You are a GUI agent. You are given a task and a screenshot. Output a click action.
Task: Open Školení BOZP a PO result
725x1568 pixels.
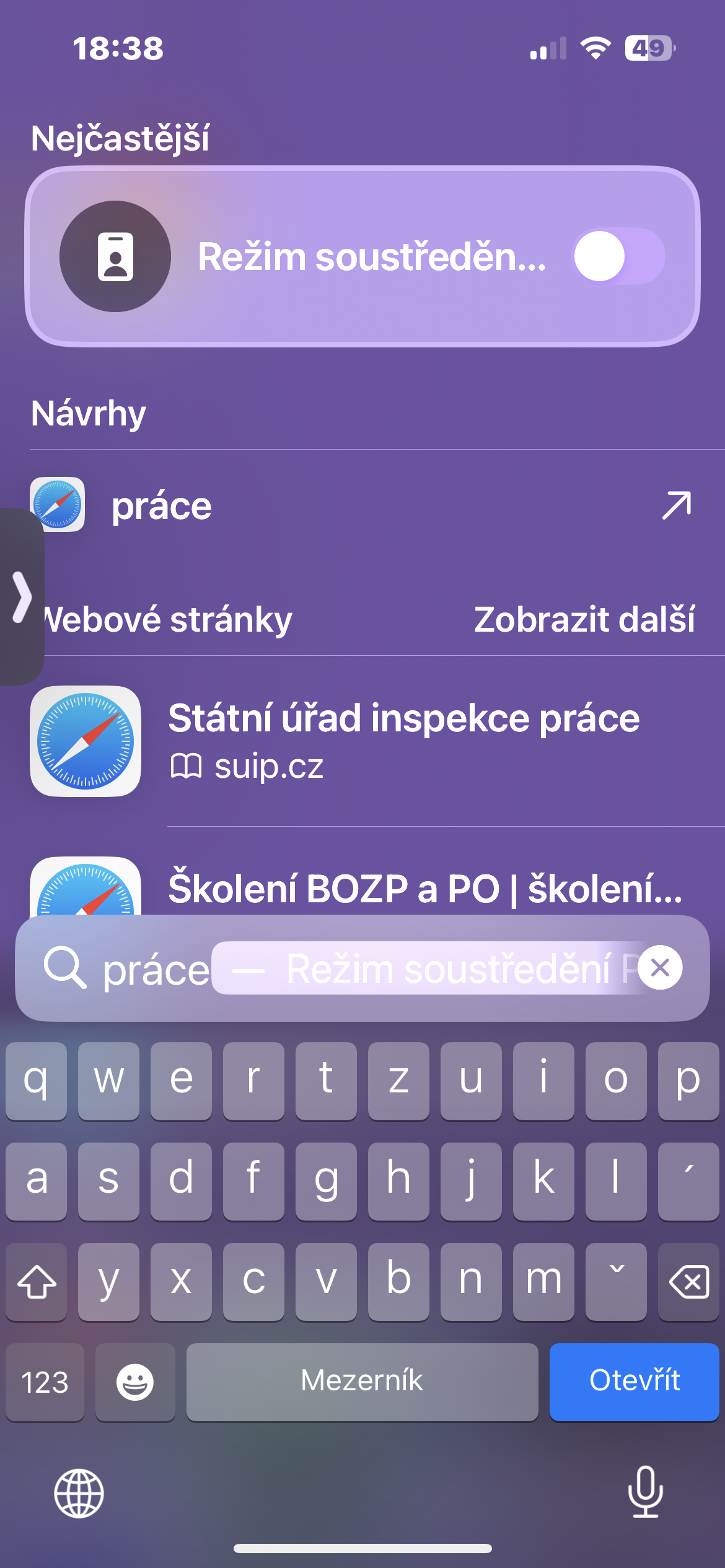[425, 888]
